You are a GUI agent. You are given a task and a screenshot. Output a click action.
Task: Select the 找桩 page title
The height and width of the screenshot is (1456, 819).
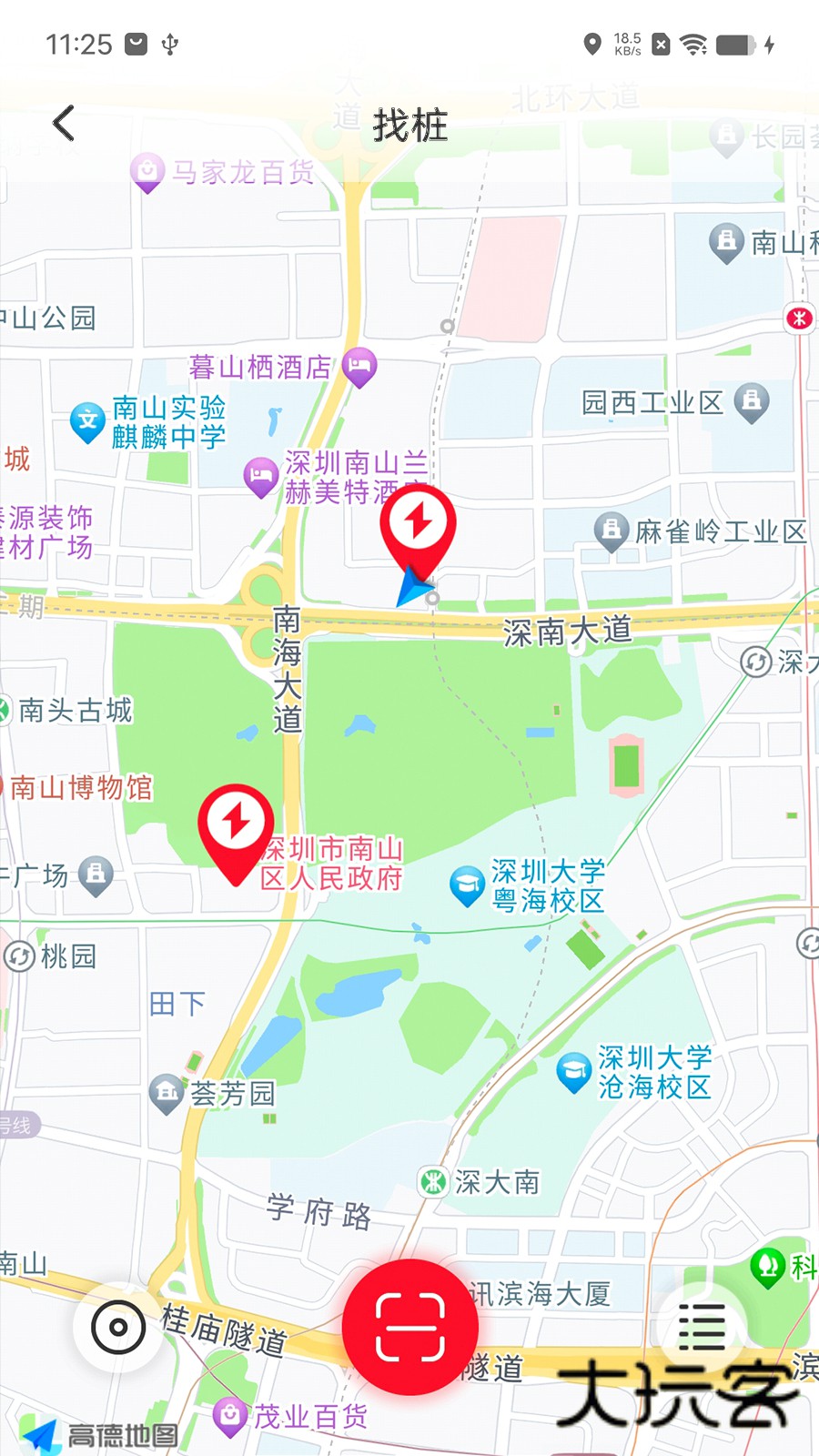409,126
